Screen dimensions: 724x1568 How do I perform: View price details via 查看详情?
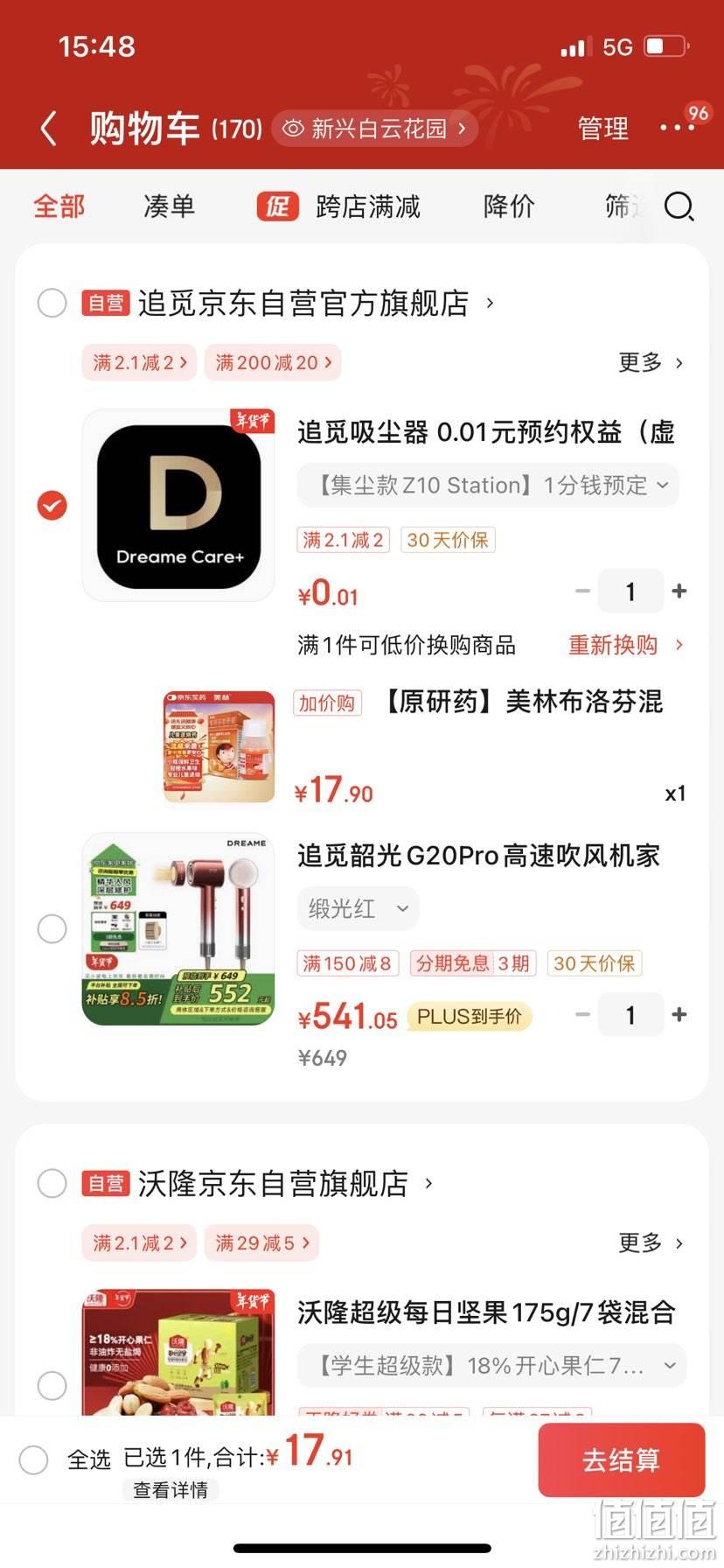tap(171, 1490)
